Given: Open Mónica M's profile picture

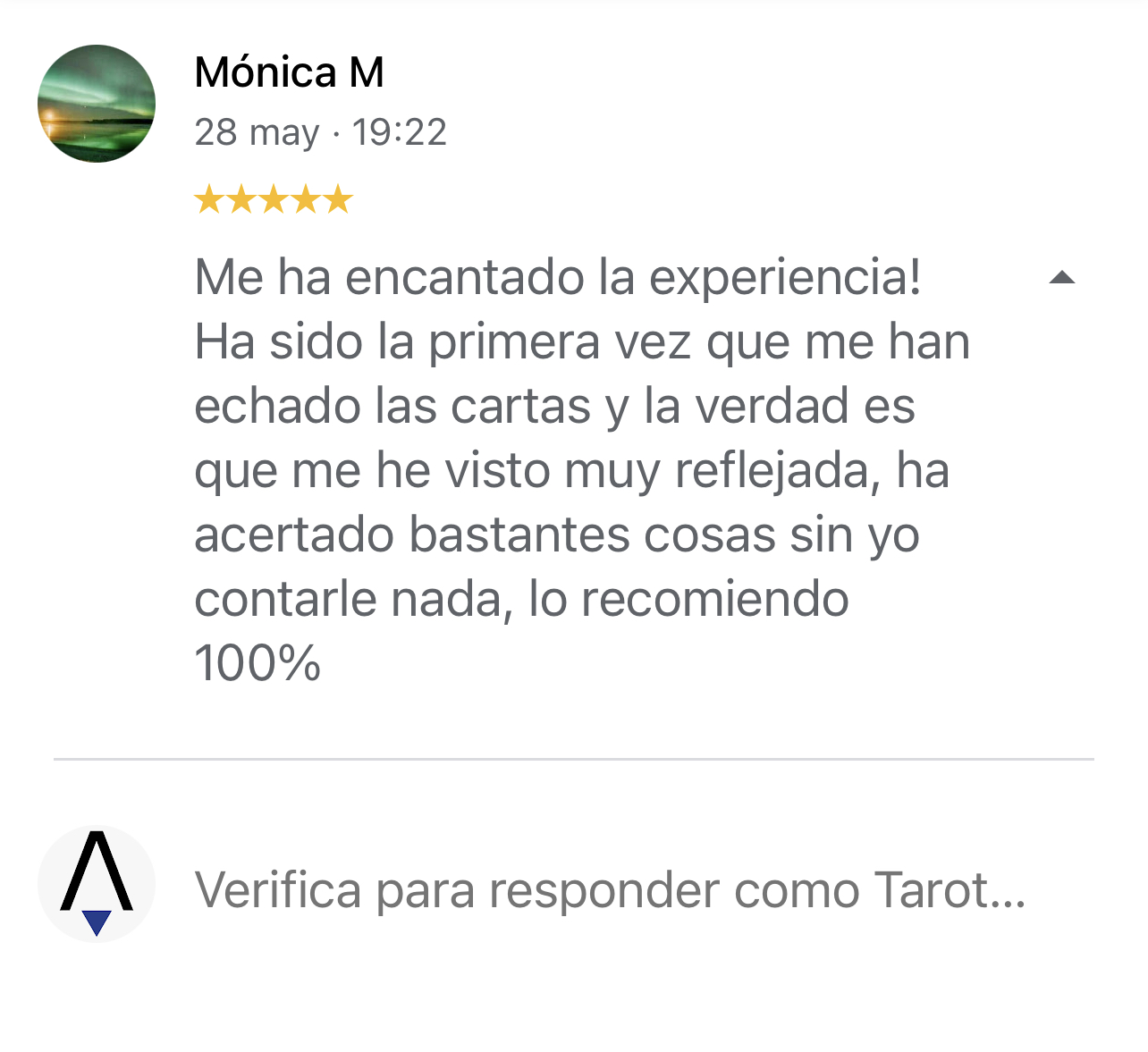Looking at the screenshot, I should pos(97,104).
